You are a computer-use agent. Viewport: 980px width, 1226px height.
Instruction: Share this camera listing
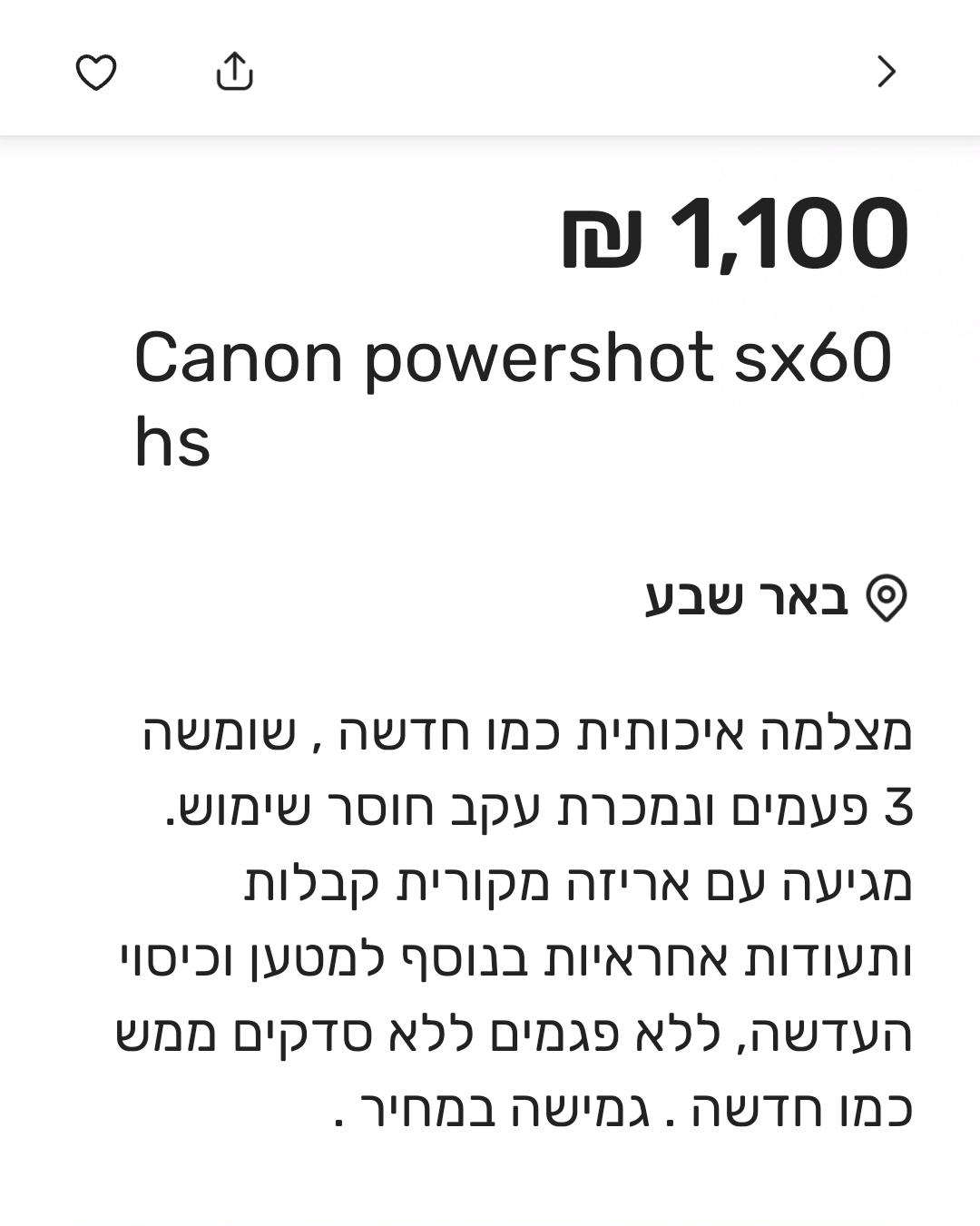click(x=234, y=71)
